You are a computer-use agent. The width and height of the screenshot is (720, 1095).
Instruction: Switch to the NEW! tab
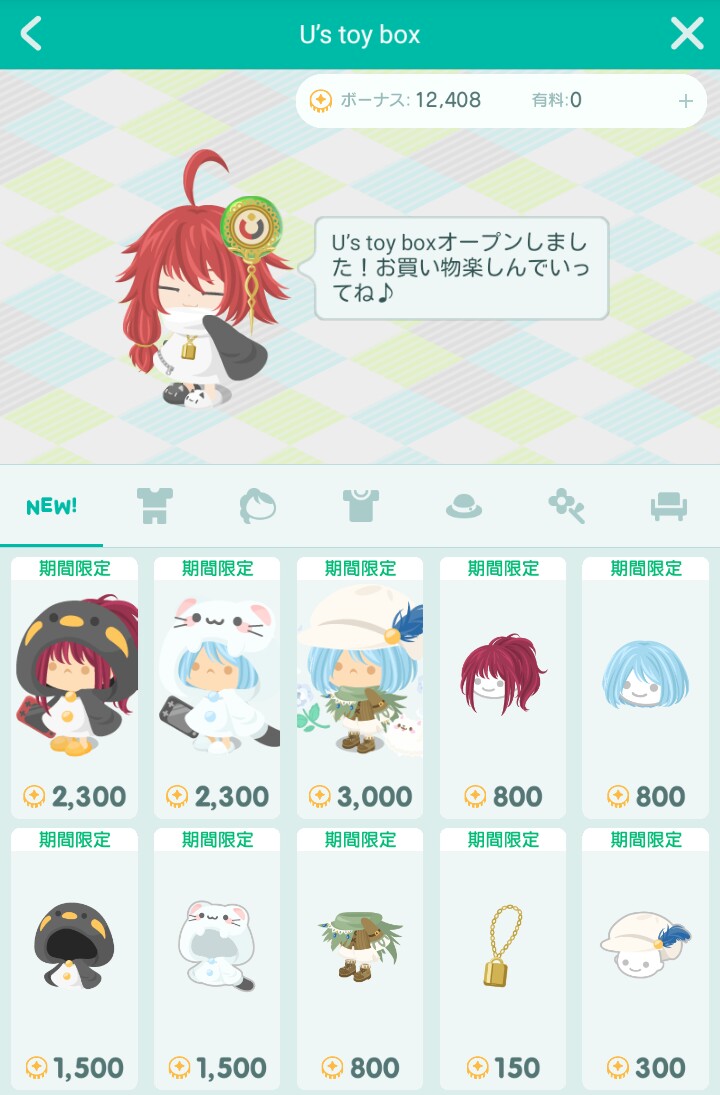pos(52,506)
